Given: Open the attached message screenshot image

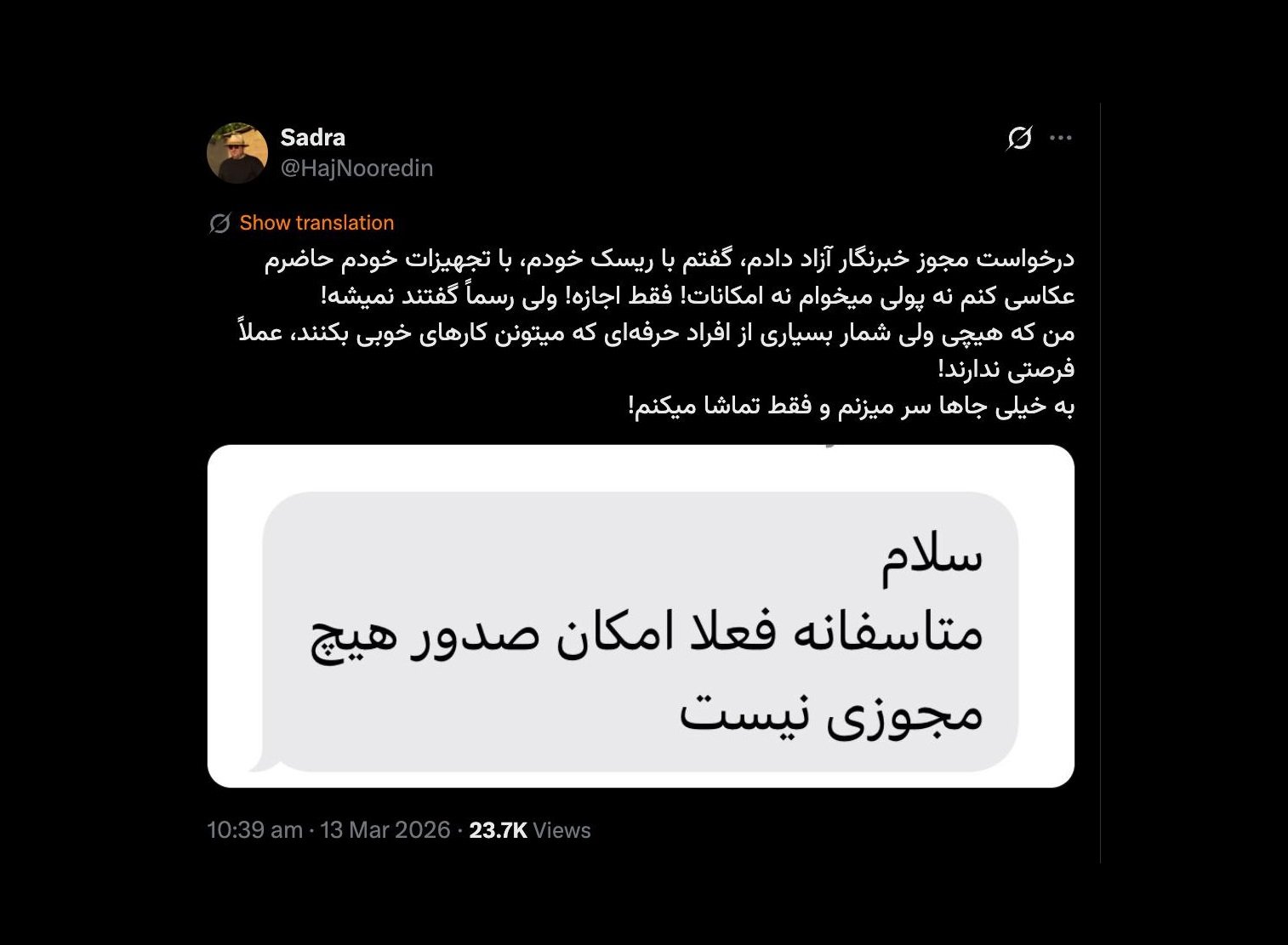Looking at the screenshot, I should pyautogui.click(x=641, y=616).
